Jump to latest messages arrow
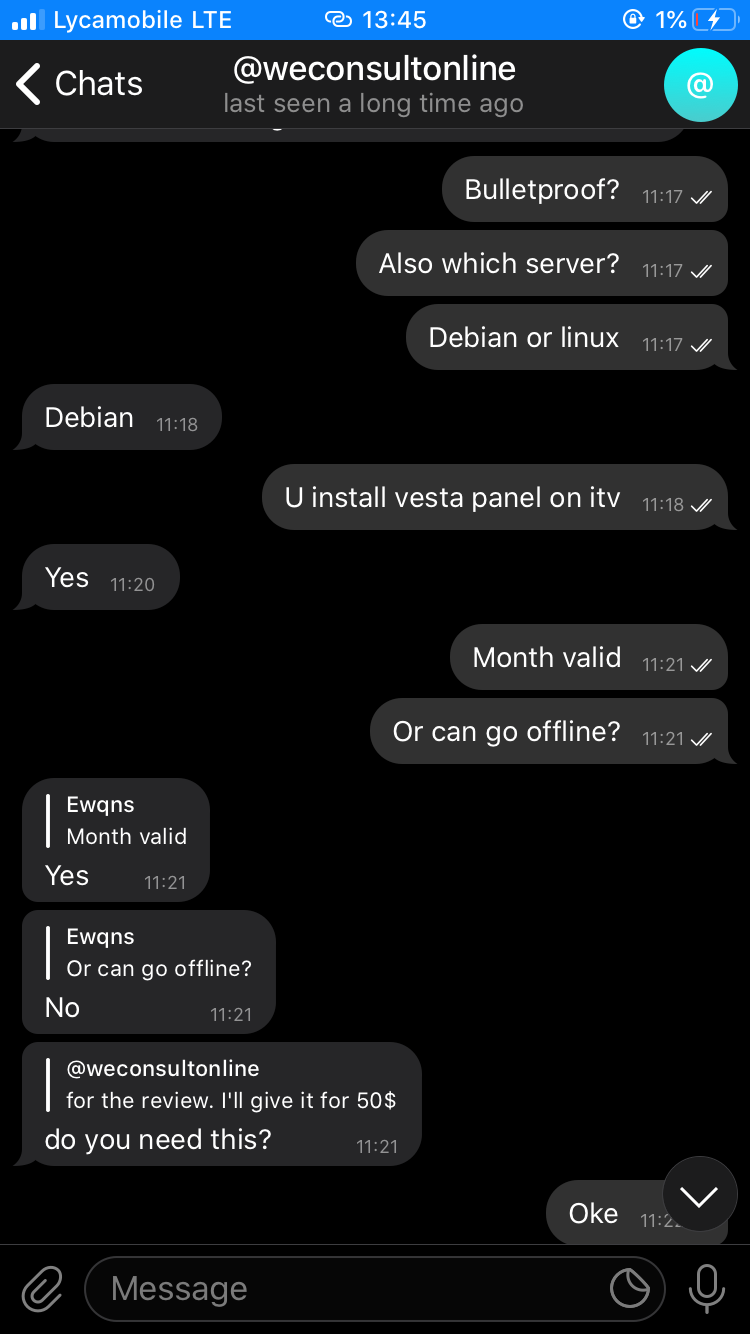 [x=700, y=1194]
